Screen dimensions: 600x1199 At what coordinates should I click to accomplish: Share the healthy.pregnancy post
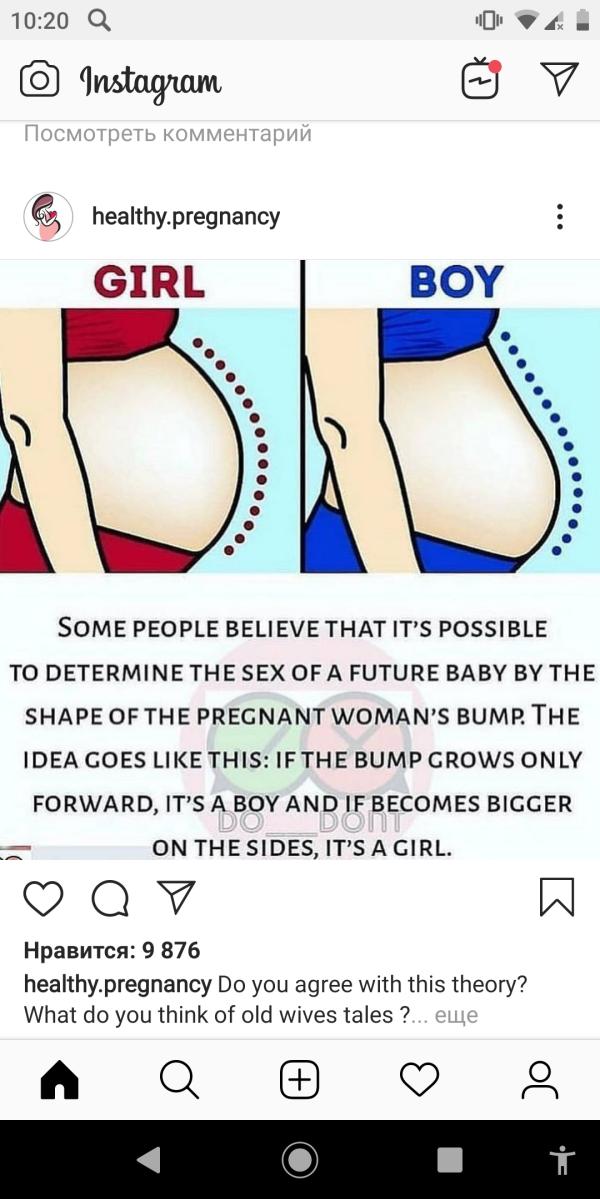point(176,896)
